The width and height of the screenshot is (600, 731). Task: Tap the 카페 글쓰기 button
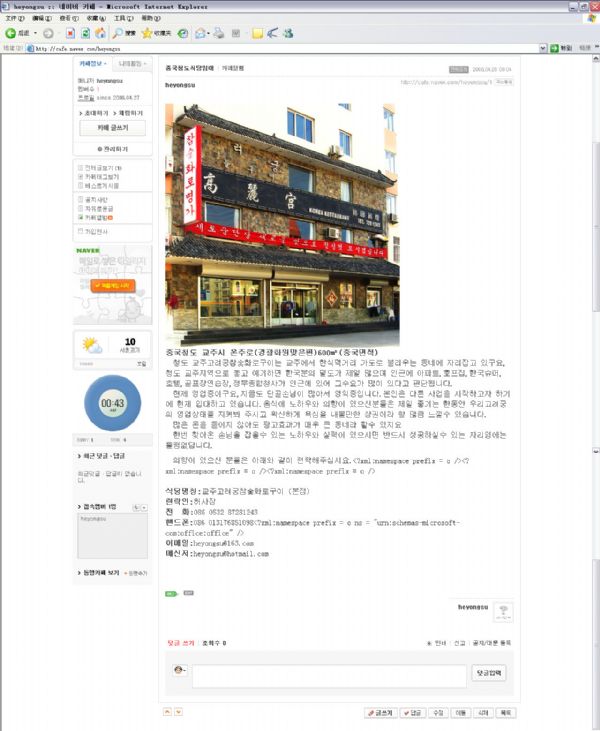pyautogui.click(x=112, y=129)
